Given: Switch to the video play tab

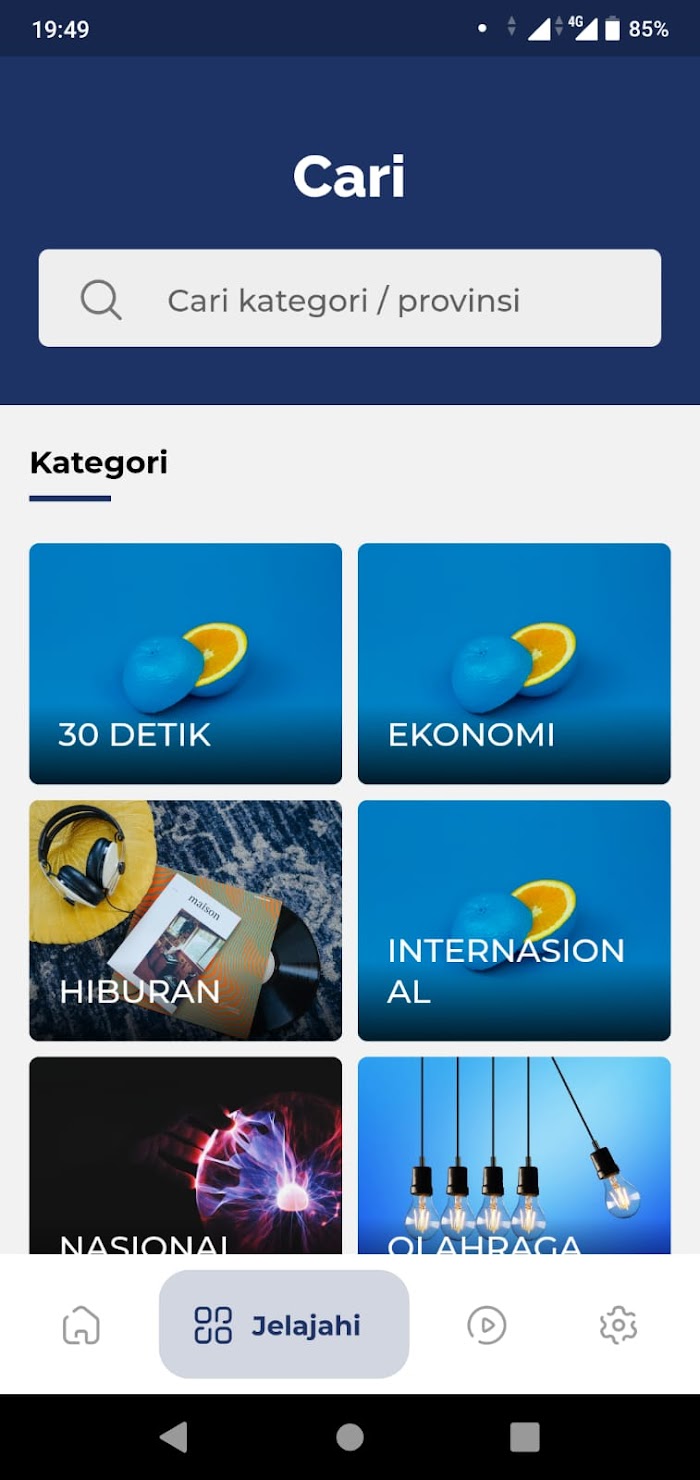Looking at the screenshot, I should pos(487,1326).
